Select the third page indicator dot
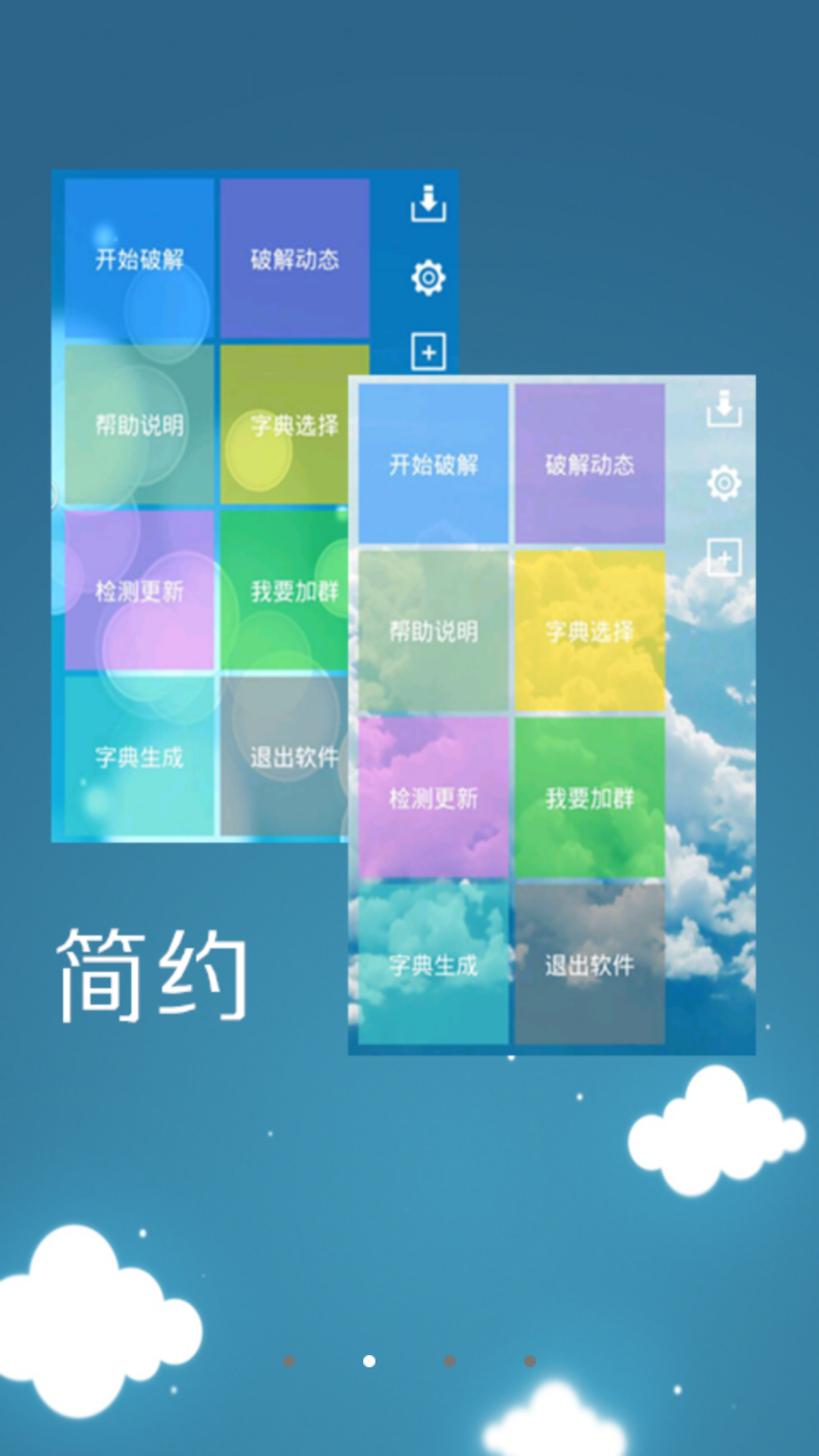Image resolution: width=819 pixels, height=1456 pixels. (x=450, y=1361)
